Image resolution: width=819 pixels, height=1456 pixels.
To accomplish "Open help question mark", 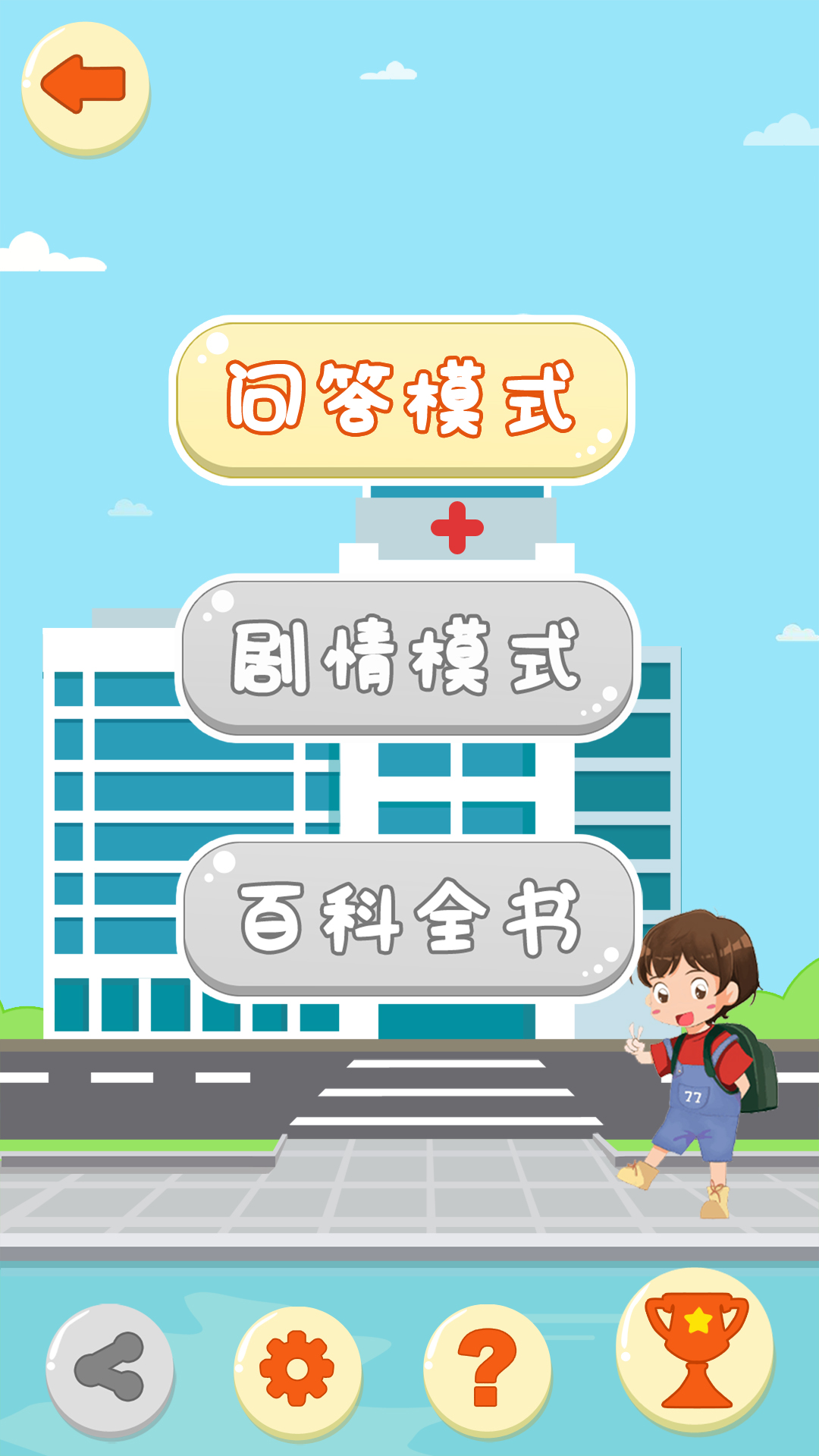I will (x=486, y=1367).
